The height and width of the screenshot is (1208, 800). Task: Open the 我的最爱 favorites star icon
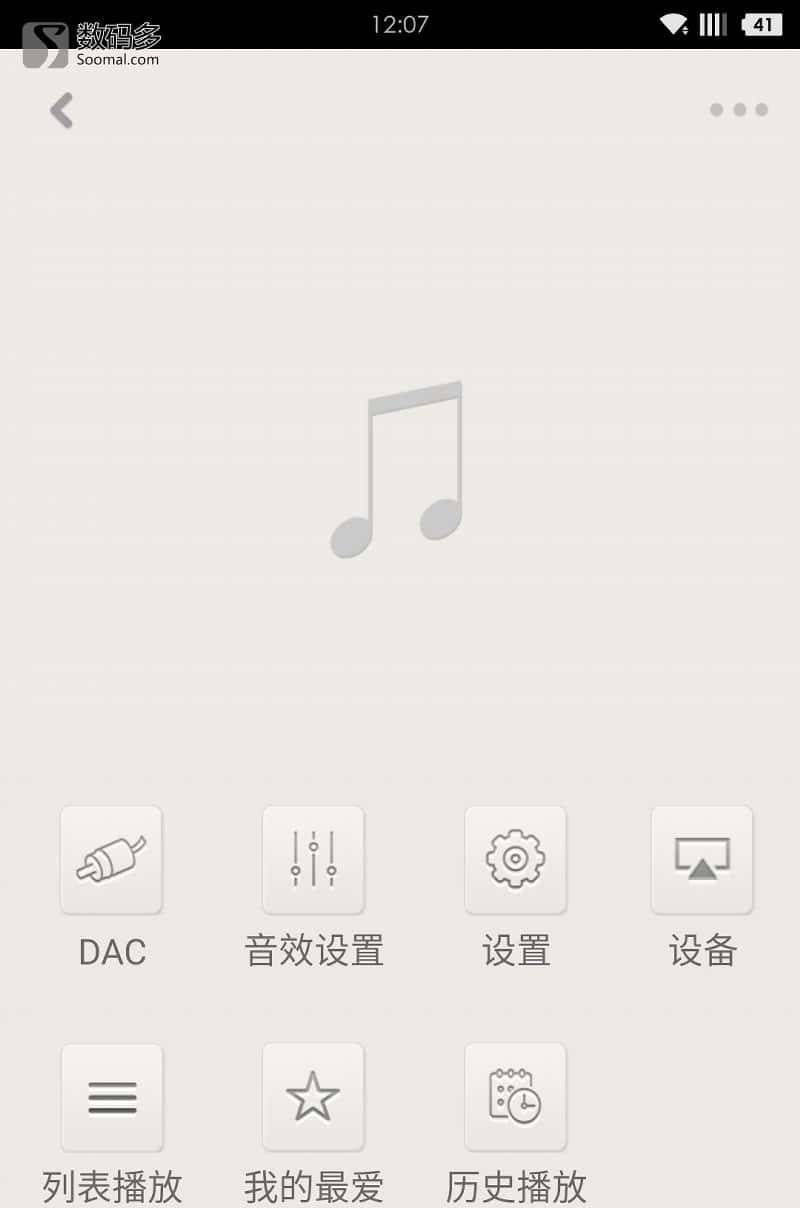(x=313, y=1097)
